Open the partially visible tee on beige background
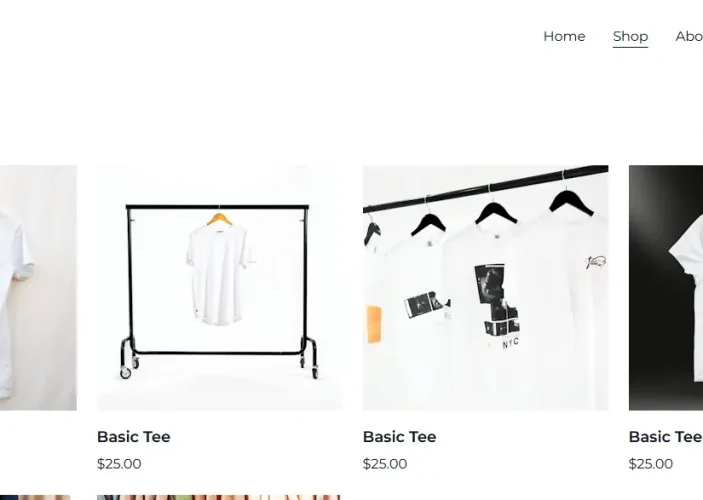 (x=38, y=287)
